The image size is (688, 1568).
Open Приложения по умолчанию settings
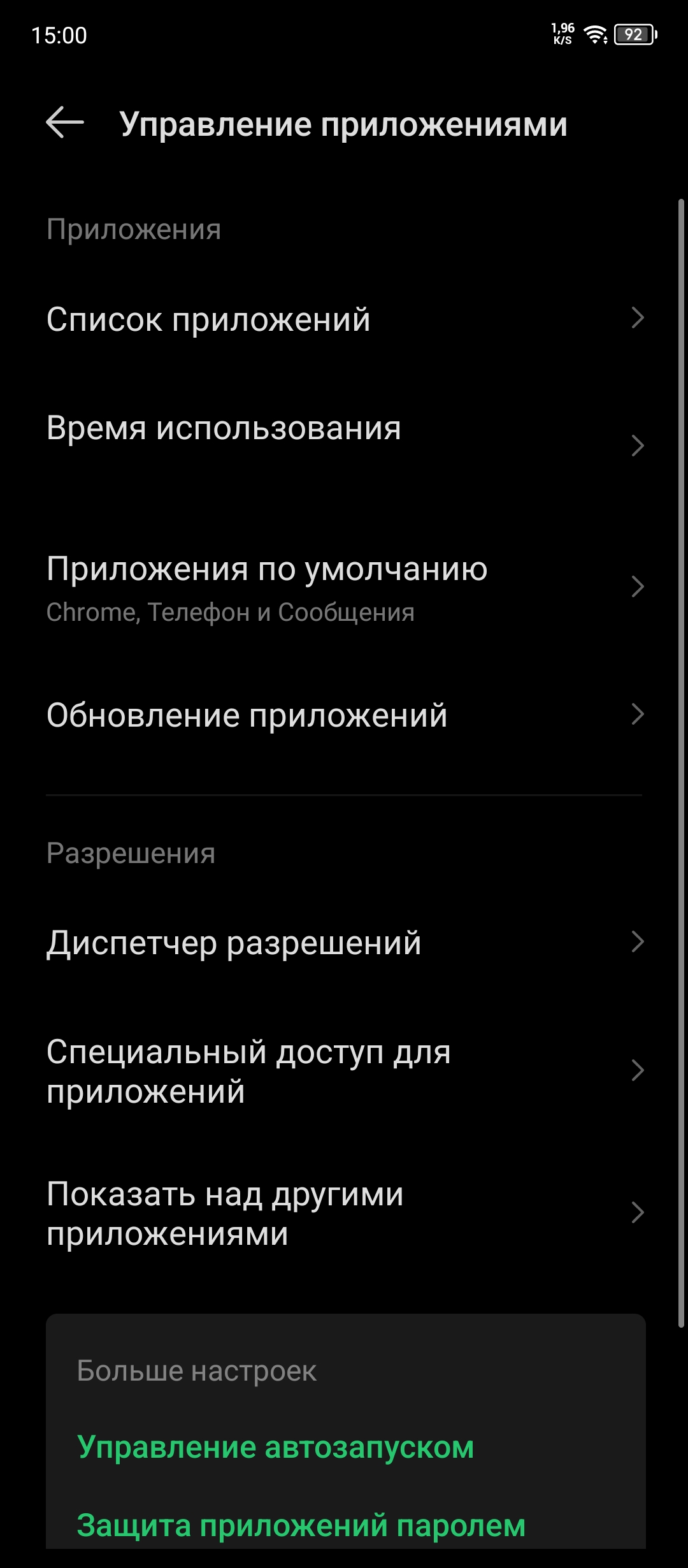(x=344, y=586)
